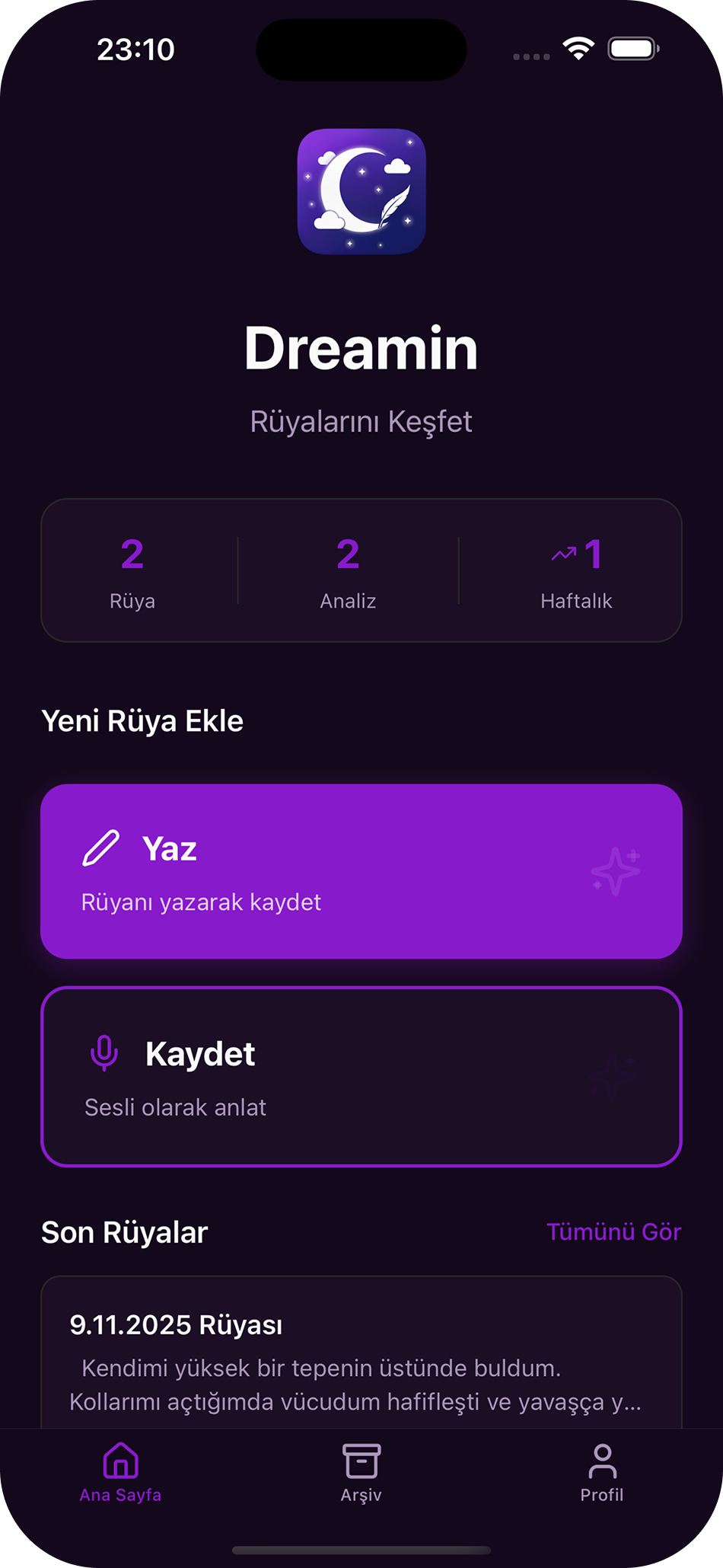This screenshot has height=1568, width=723.
Task: Open Tümünü Gör to see all dreams
Action: point(614,1231)
